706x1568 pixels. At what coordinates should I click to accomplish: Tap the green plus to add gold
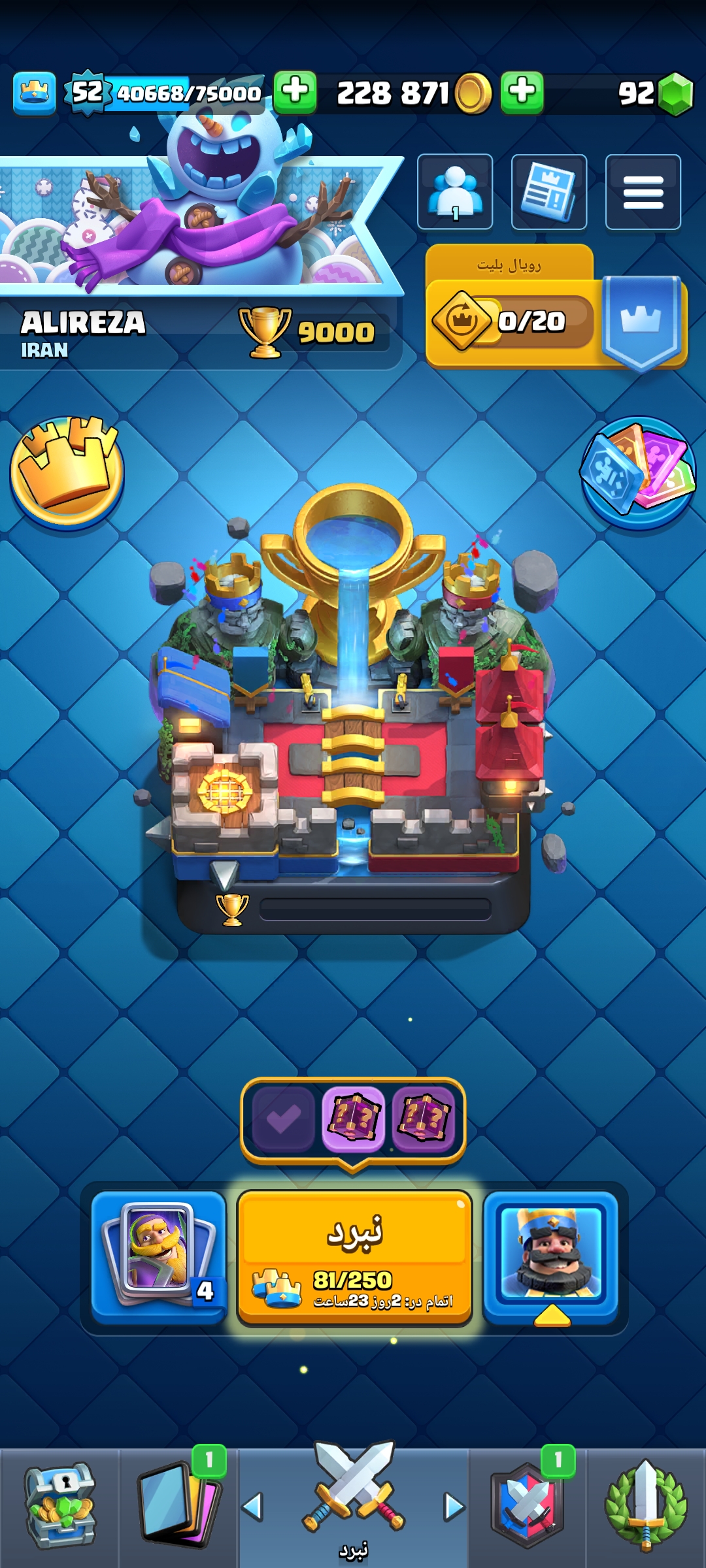tap(522, 93)
